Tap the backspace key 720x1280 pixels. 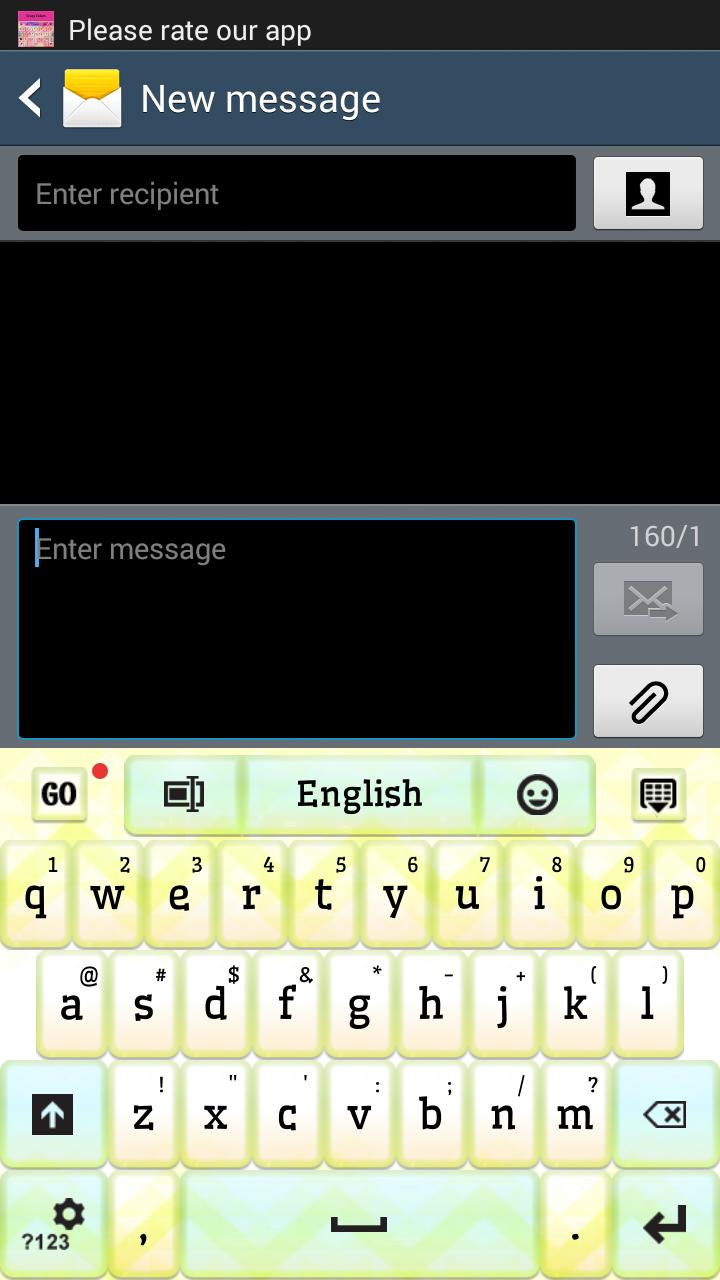click(665, 1115)
